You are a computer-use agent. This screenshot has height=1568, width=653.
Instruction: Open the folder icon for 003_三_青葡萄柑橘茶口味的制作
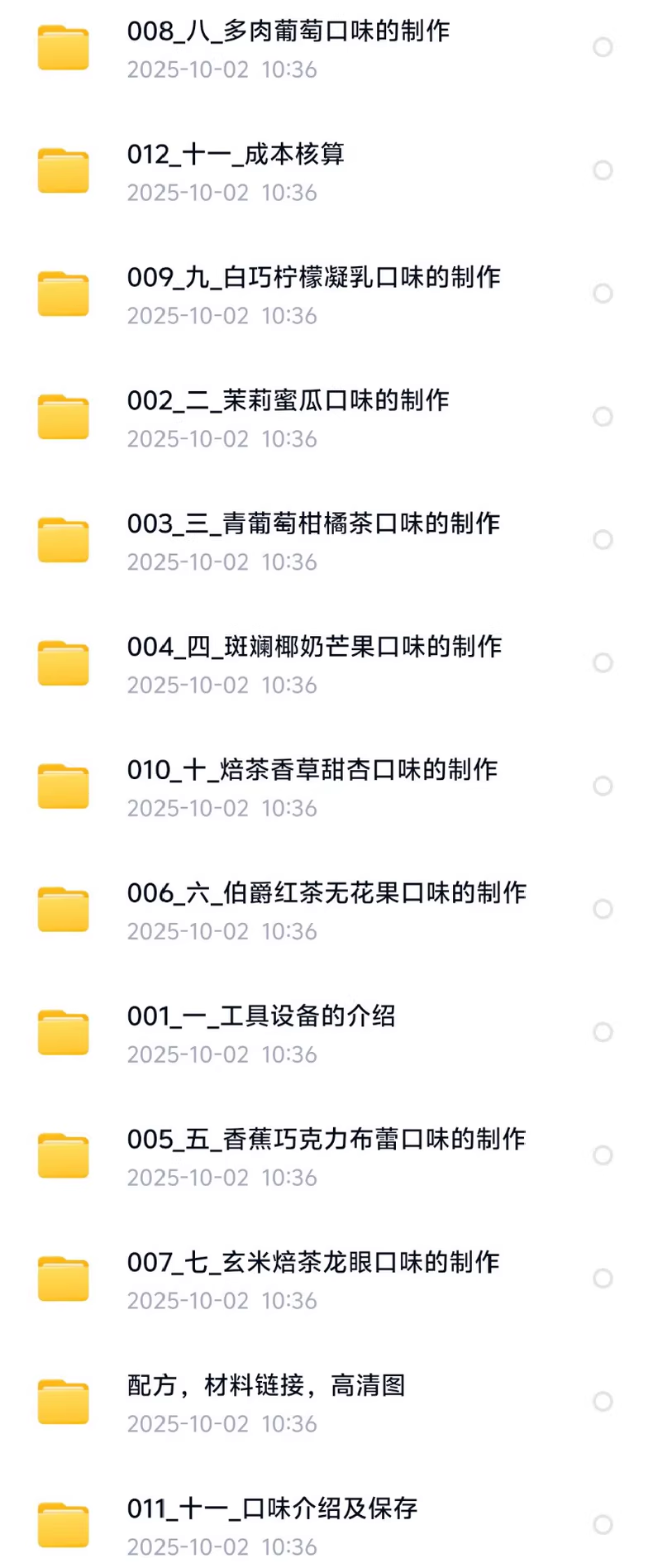(63, 539)
